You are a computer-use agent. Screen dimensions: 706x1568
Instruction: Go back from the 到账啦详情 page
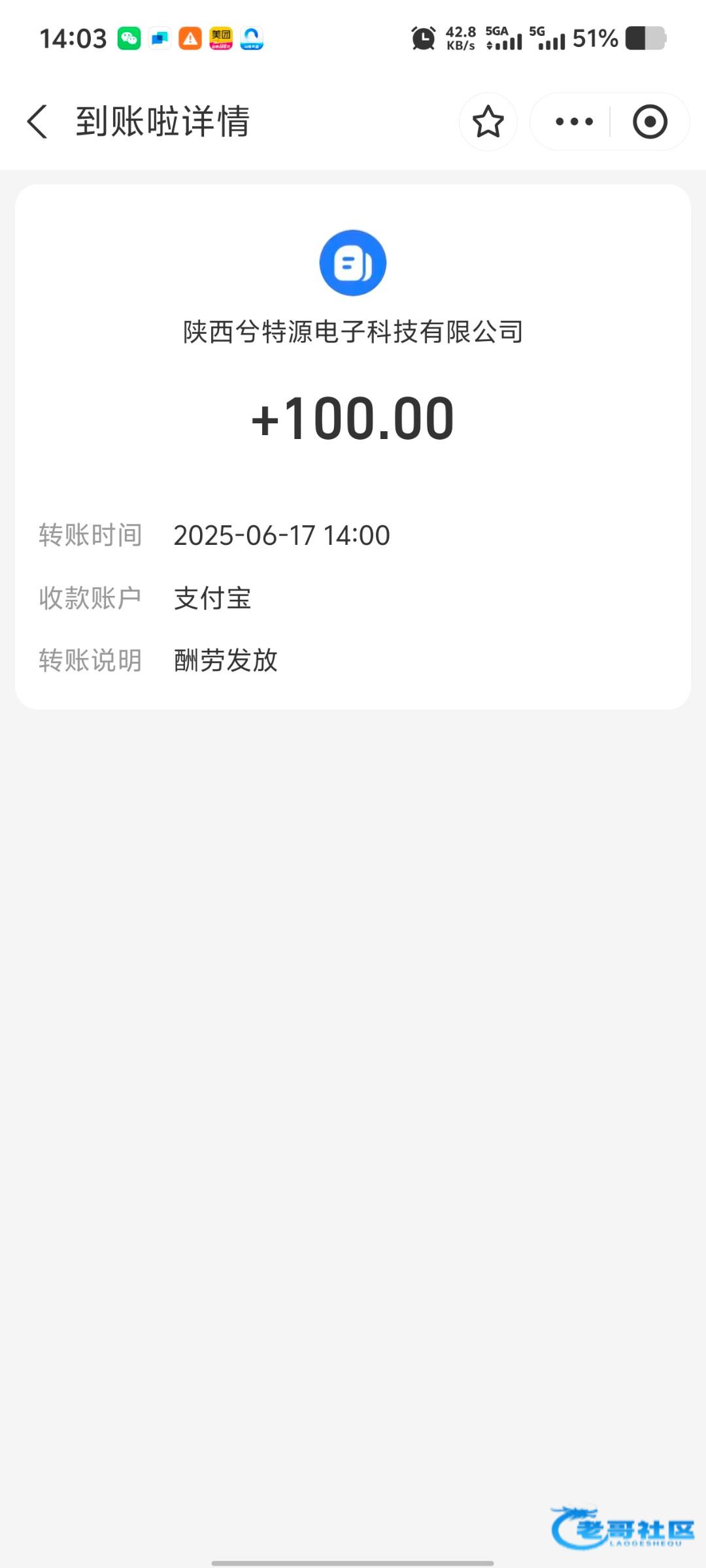point(37,122)
